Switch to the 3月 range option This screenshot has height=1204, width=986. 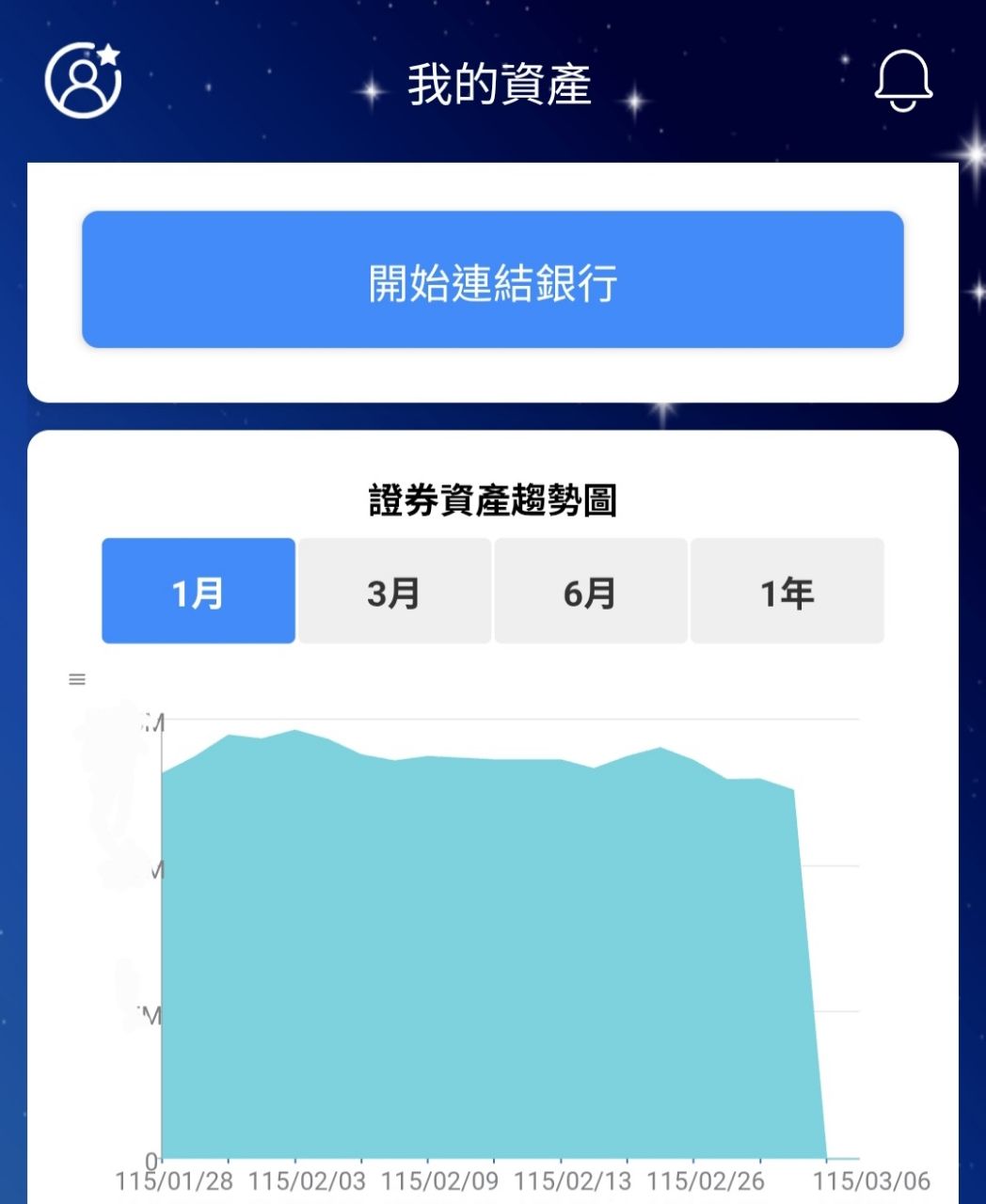click(x=394, y=591)
